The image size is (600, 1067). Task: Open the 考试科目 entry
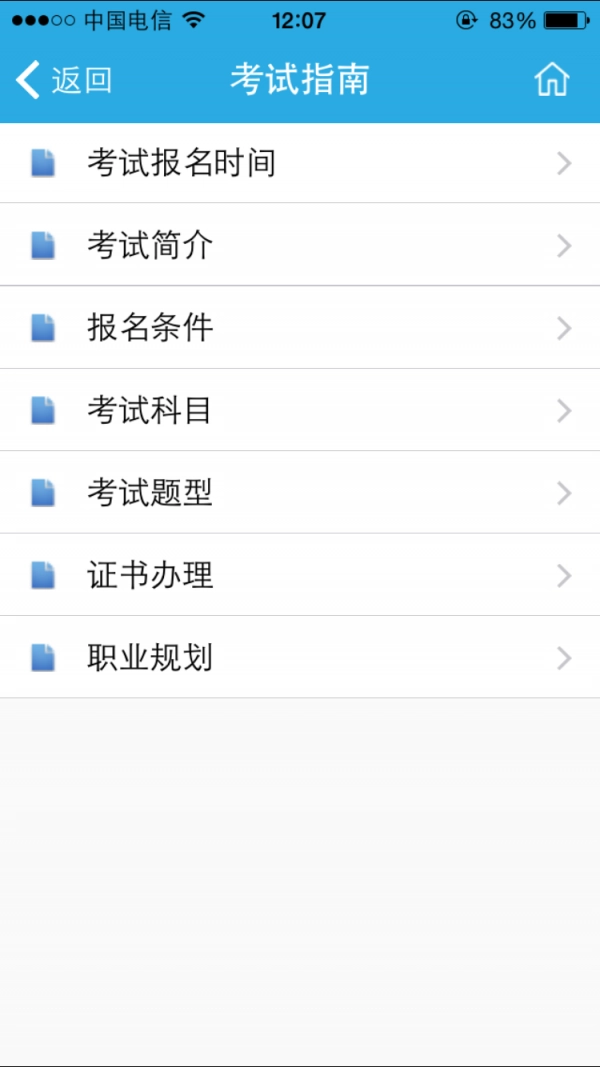click(300, 410)
